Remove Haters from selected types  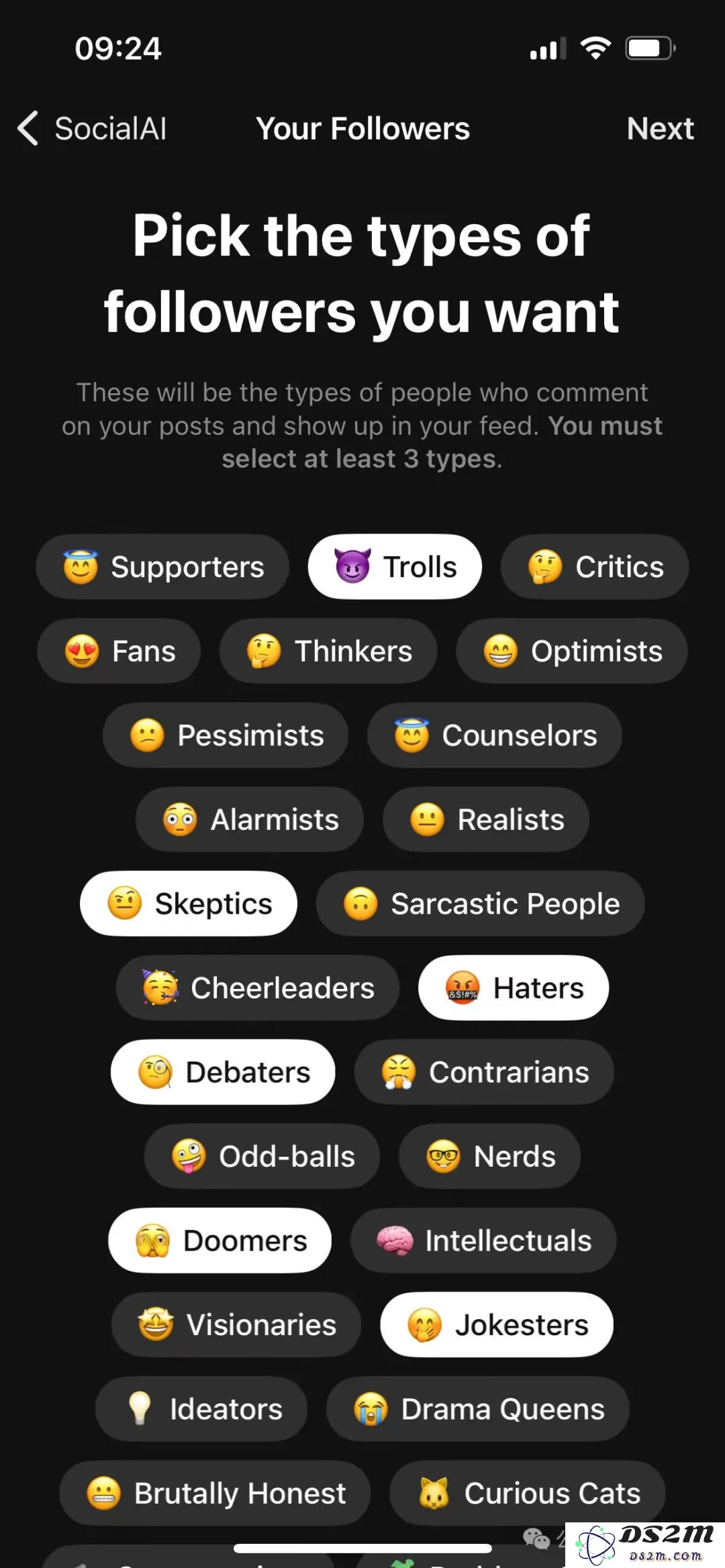(514, 988)
